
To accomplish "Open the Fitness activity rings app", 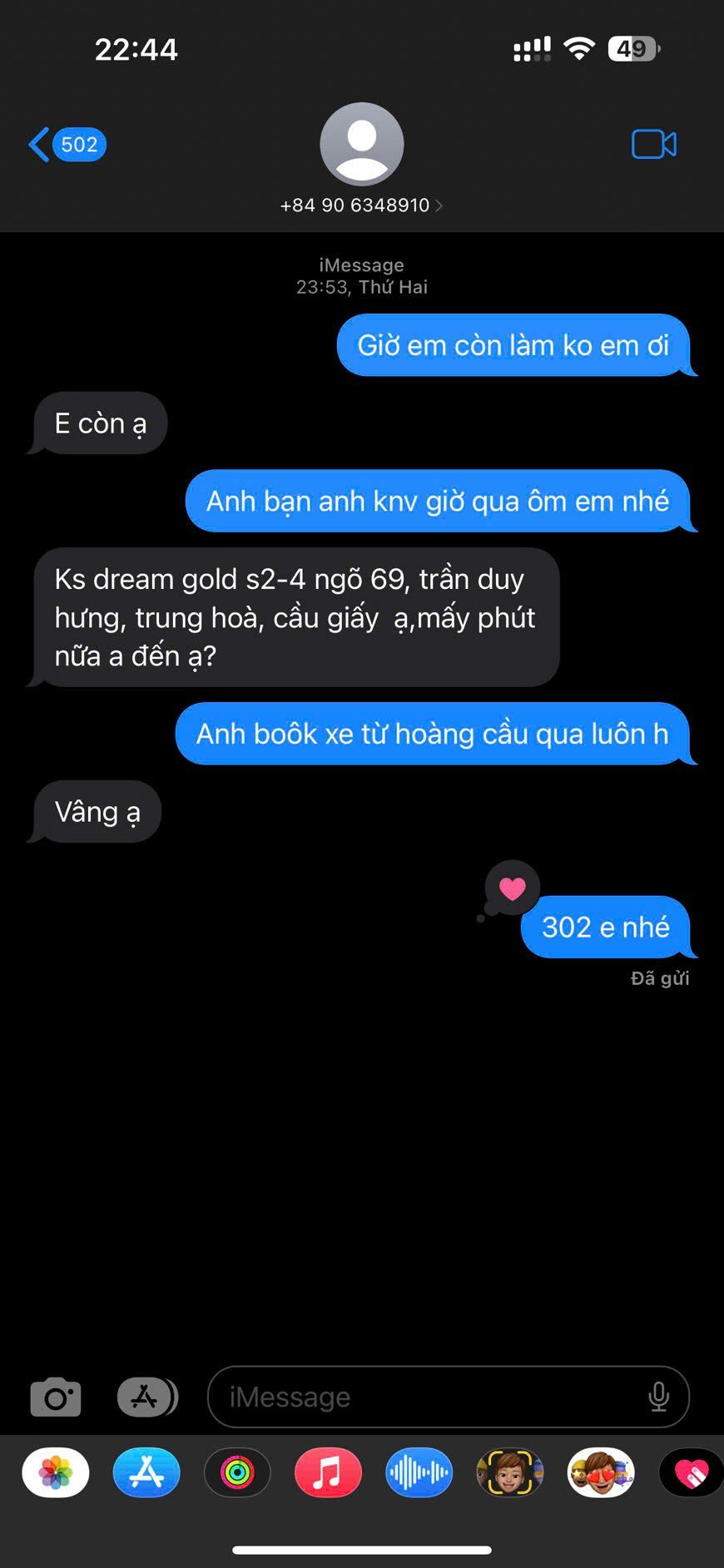I will (x=237, y=1473).
